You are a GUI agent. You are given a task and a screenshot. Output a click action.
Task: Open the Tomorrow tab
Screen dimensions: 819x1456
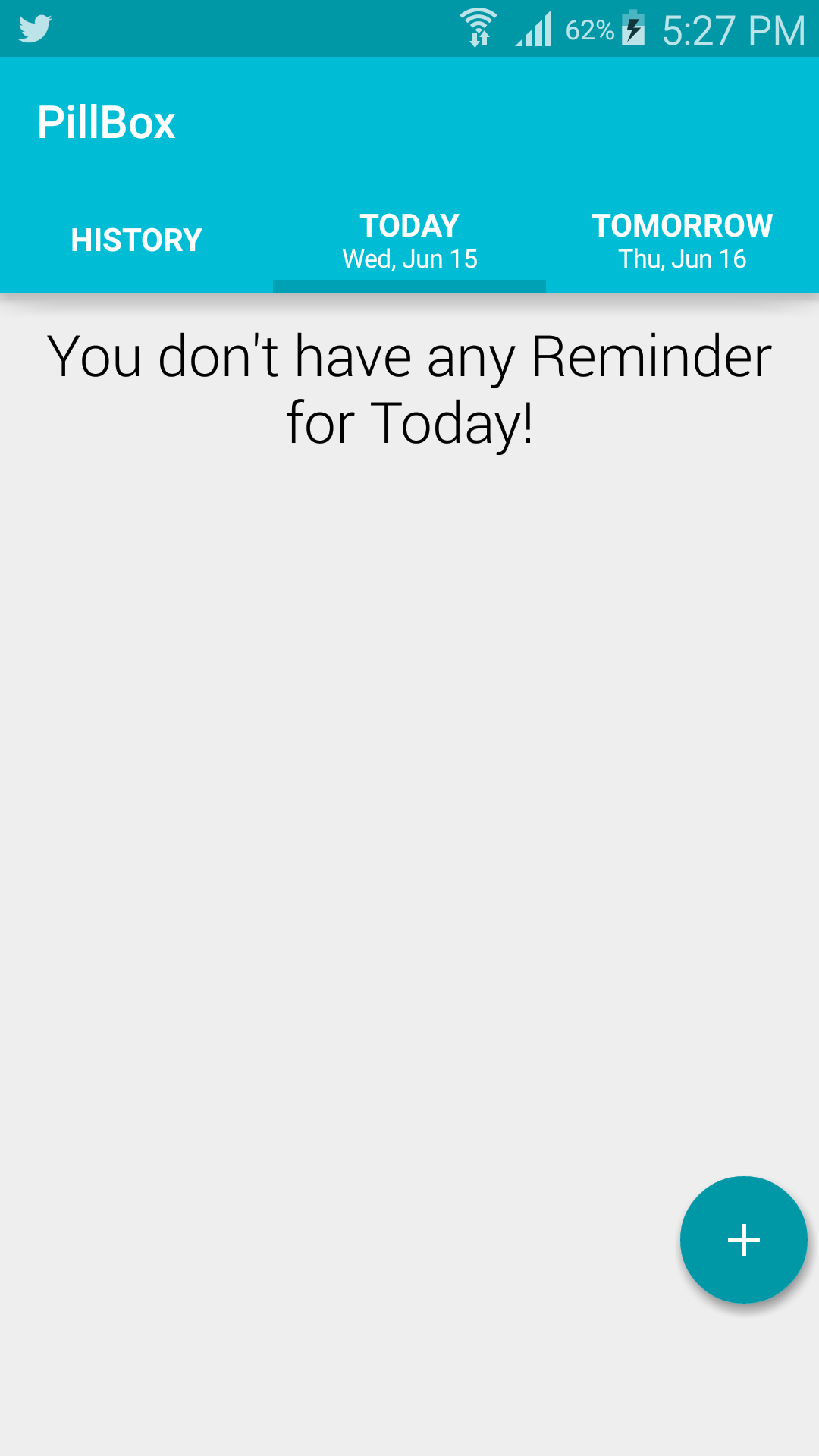(682, 240)
